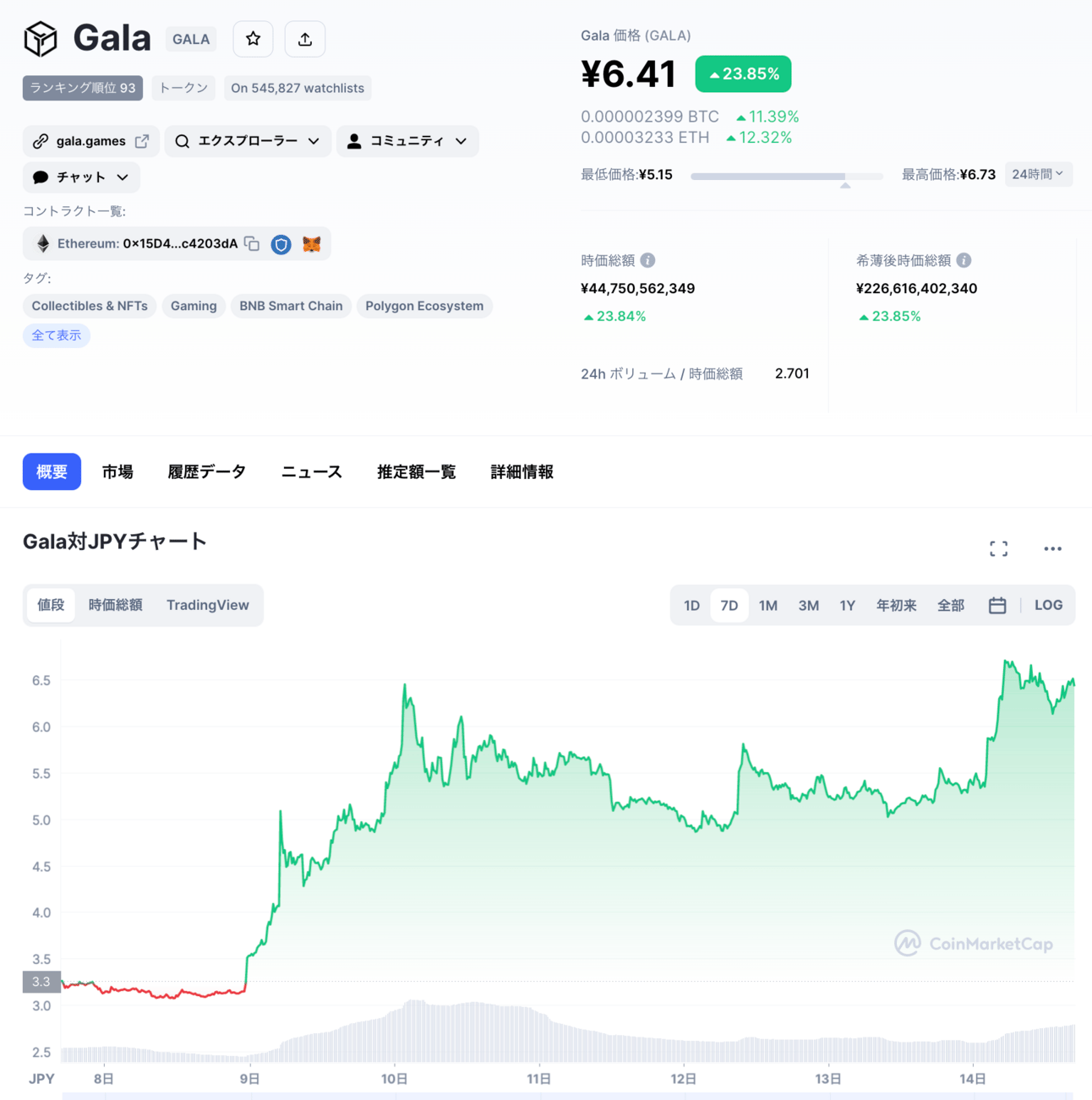The image size is (1092, 1100).
Task: Switch chart to TradingView
Action: [x=207, y=605]
